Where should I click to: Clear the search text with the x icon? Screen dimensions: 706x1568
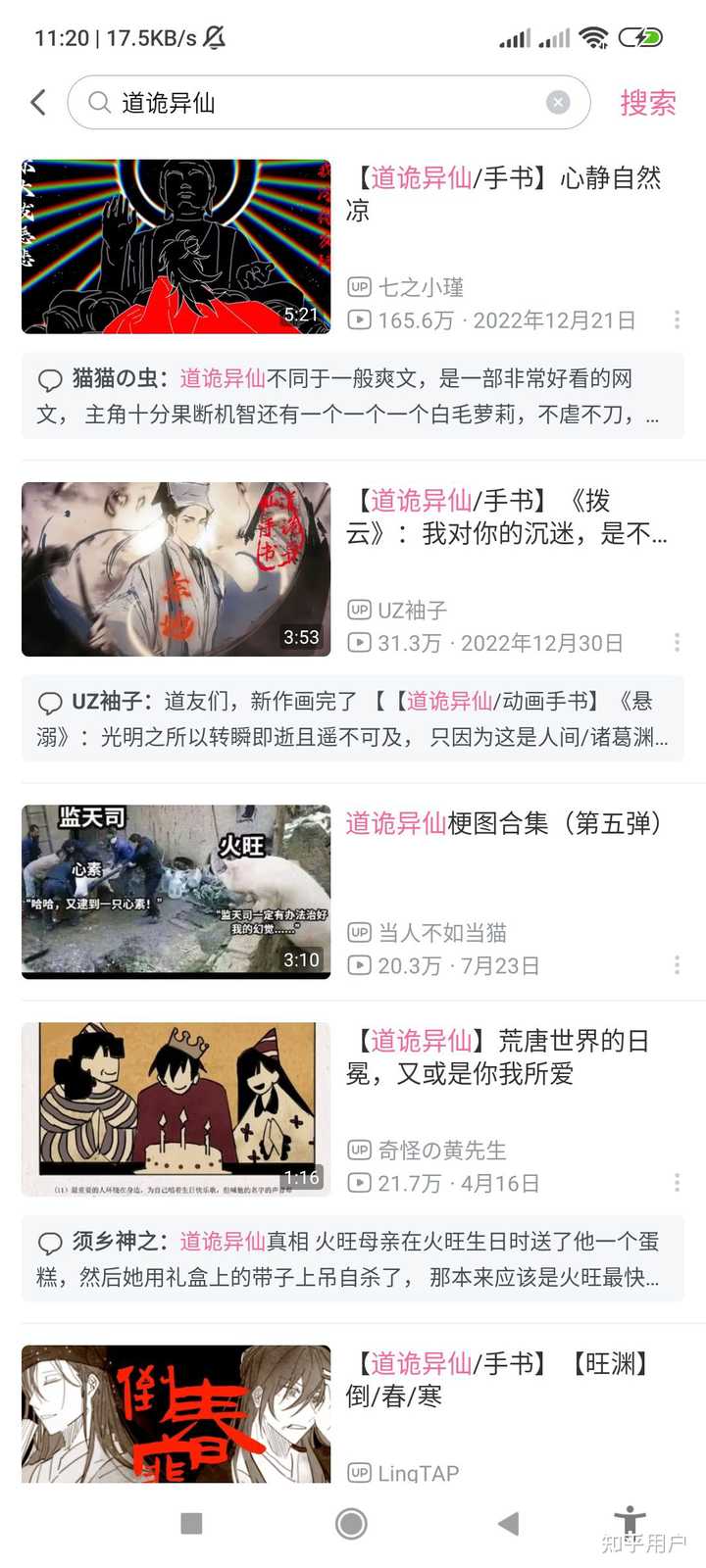tap(557, 102)
